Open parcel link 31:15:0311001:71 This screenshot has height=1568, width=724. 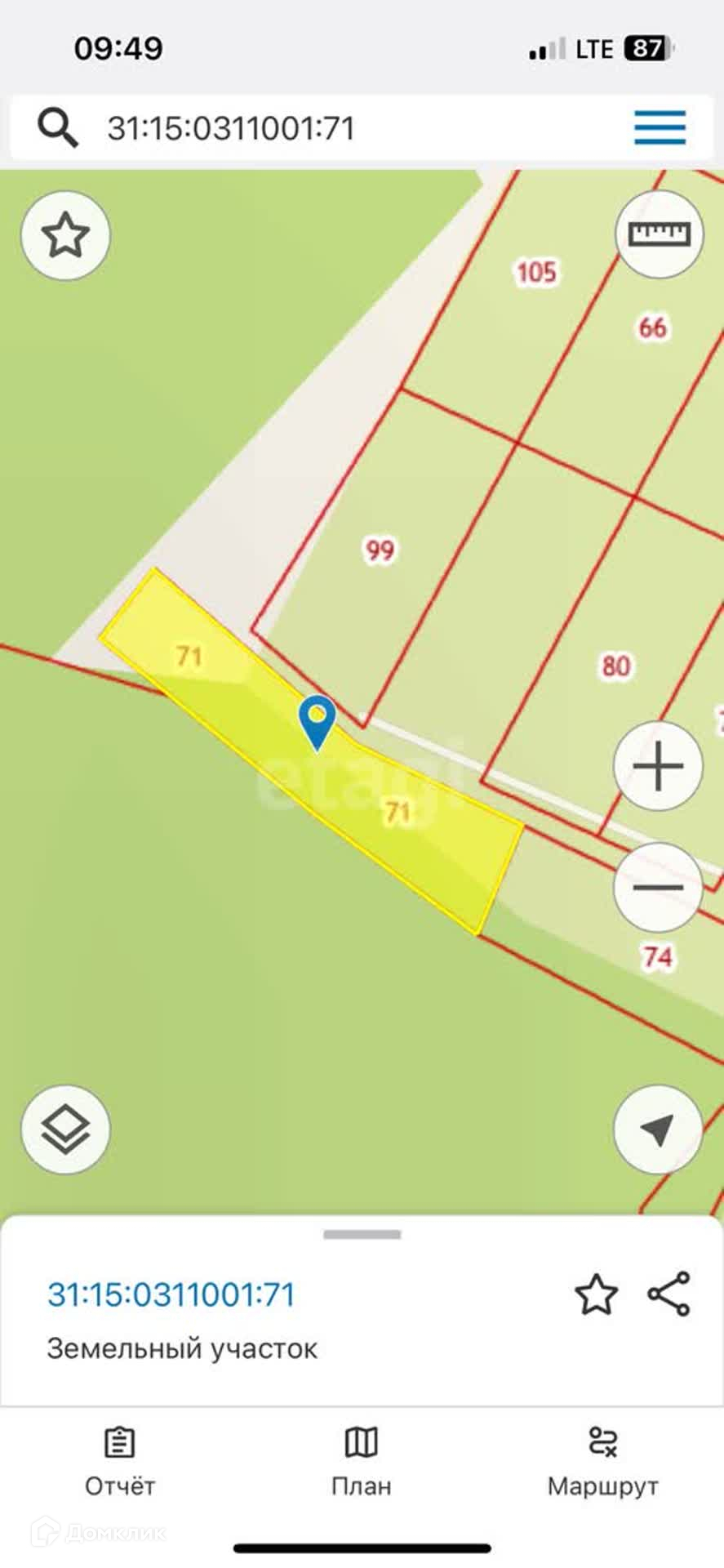coord(171,1295)
